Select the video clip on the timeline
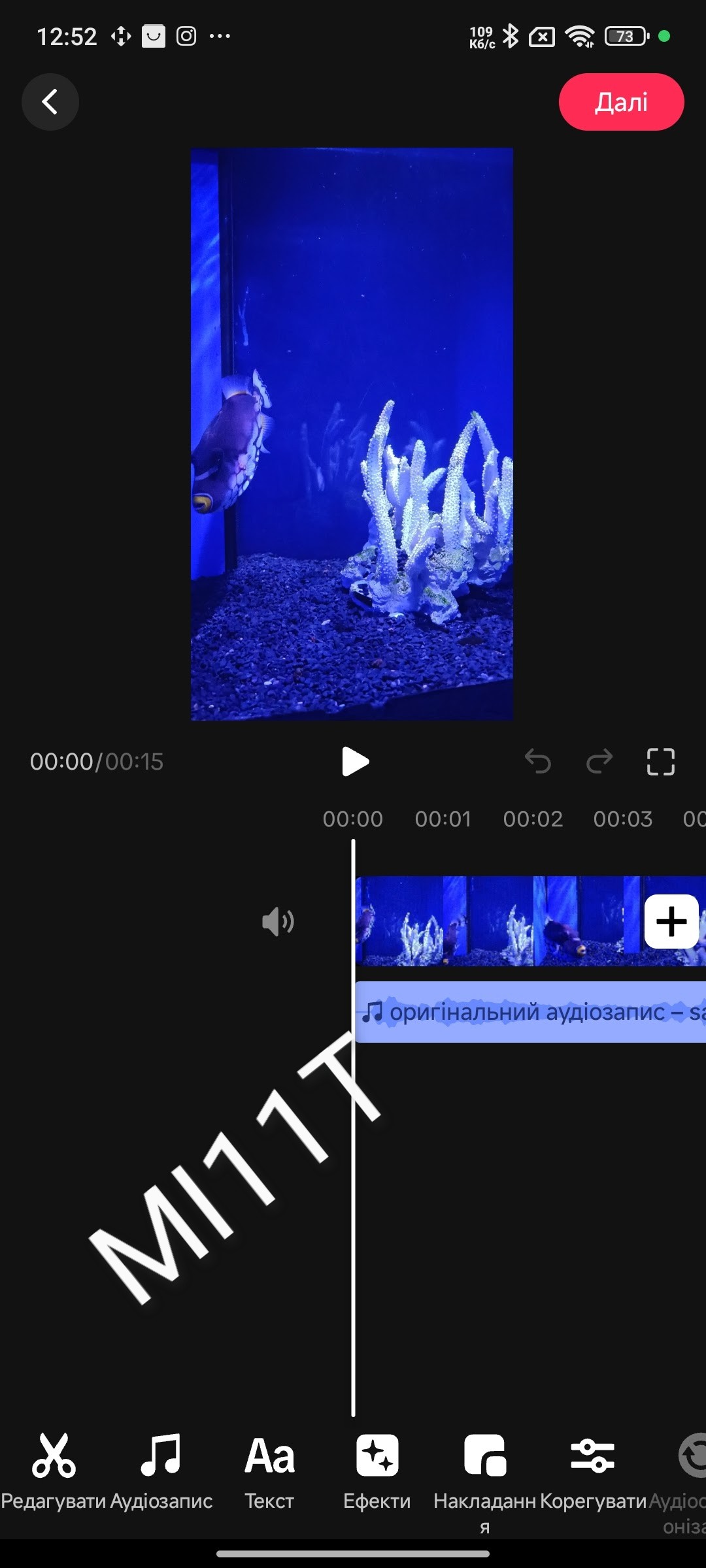The height and width of the screenshot is (1568, 706). (497, 921)
